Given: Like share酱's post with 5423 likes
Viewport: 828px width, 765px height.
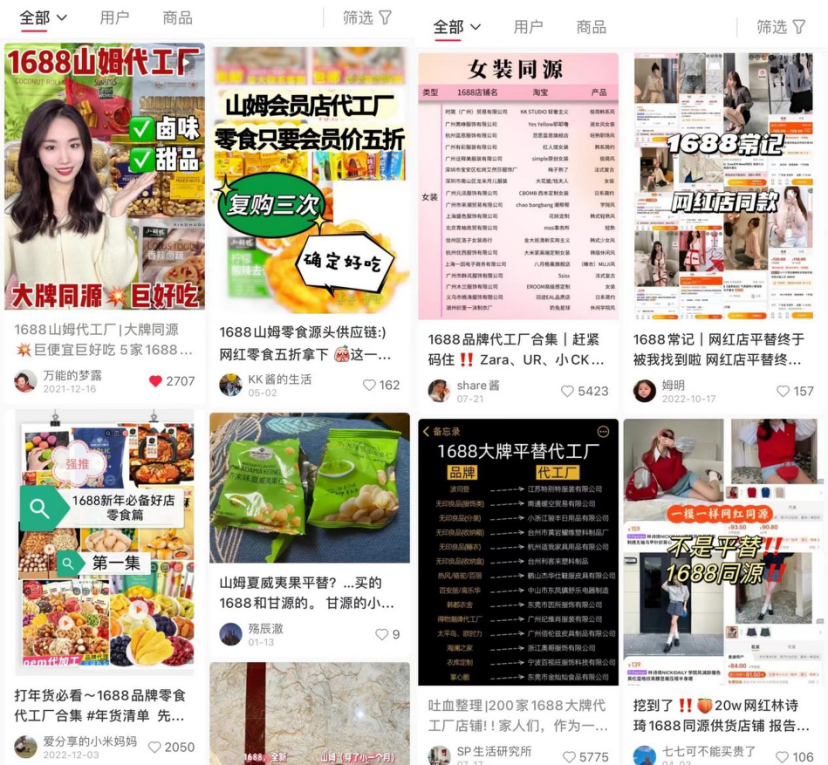Looking at the screenshot, I should pyautogui.click(x=566, y=391).
